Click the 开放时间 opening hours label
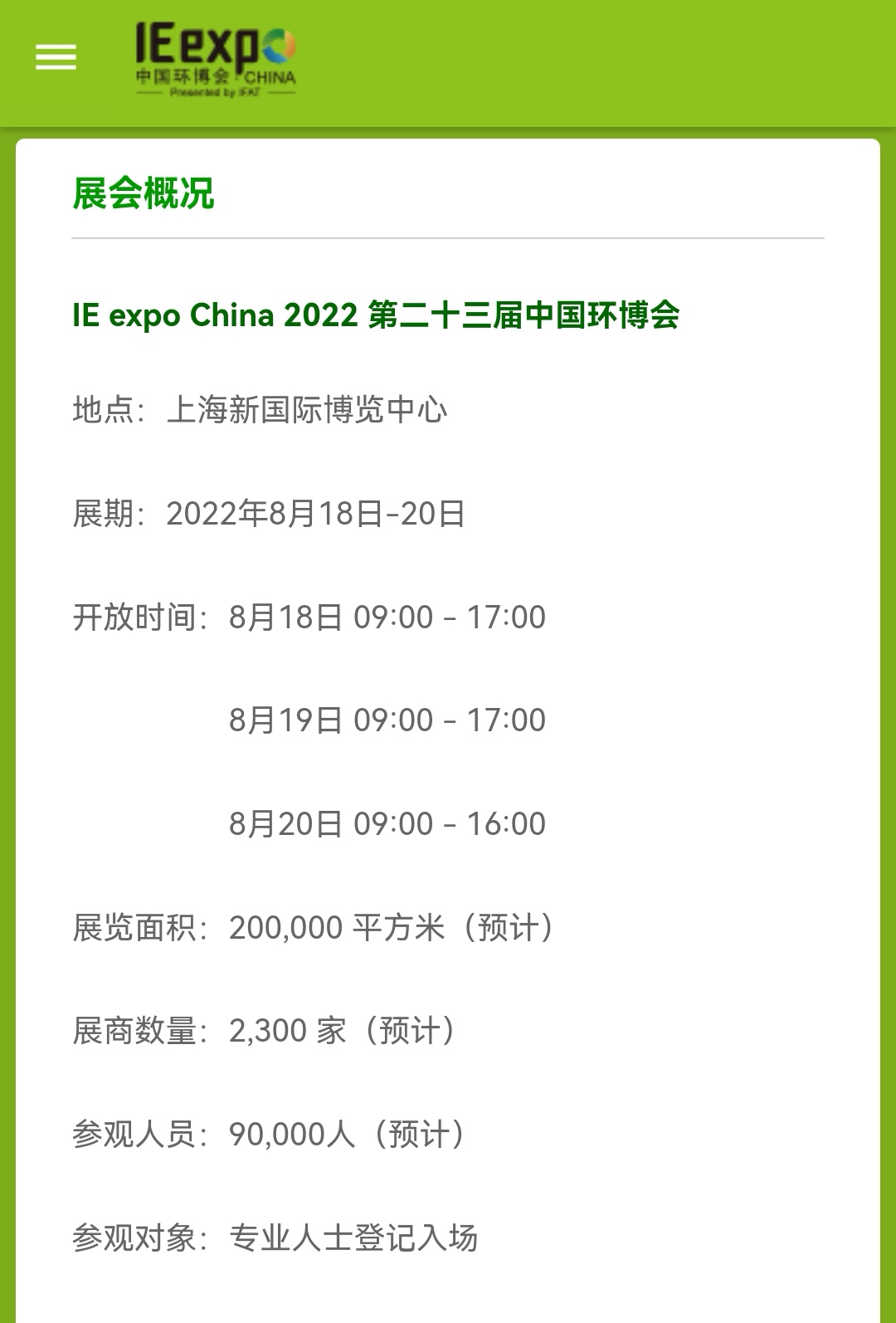Image resolution: width=896 pixels, height=1323 pixels. [137, 616]
